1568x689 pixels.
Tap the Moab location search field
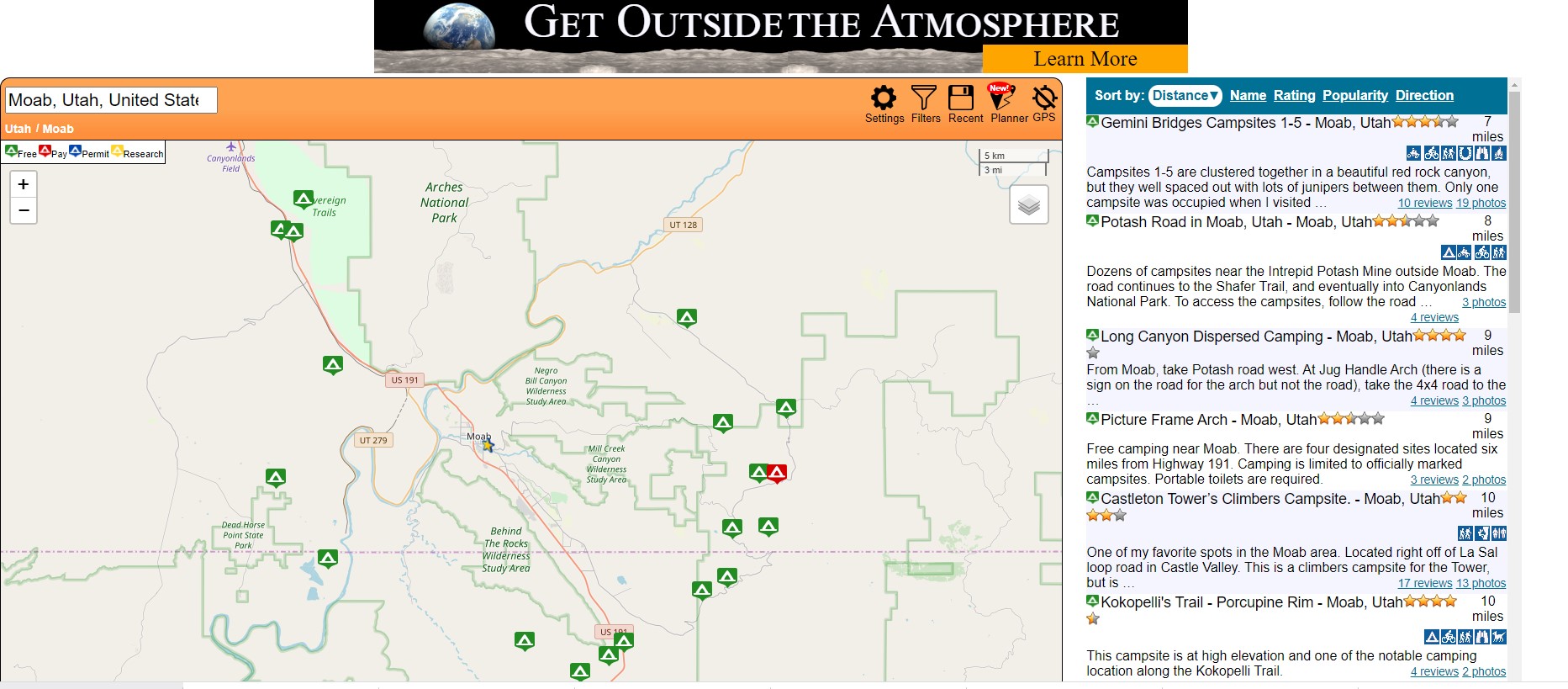coord(110,100)
